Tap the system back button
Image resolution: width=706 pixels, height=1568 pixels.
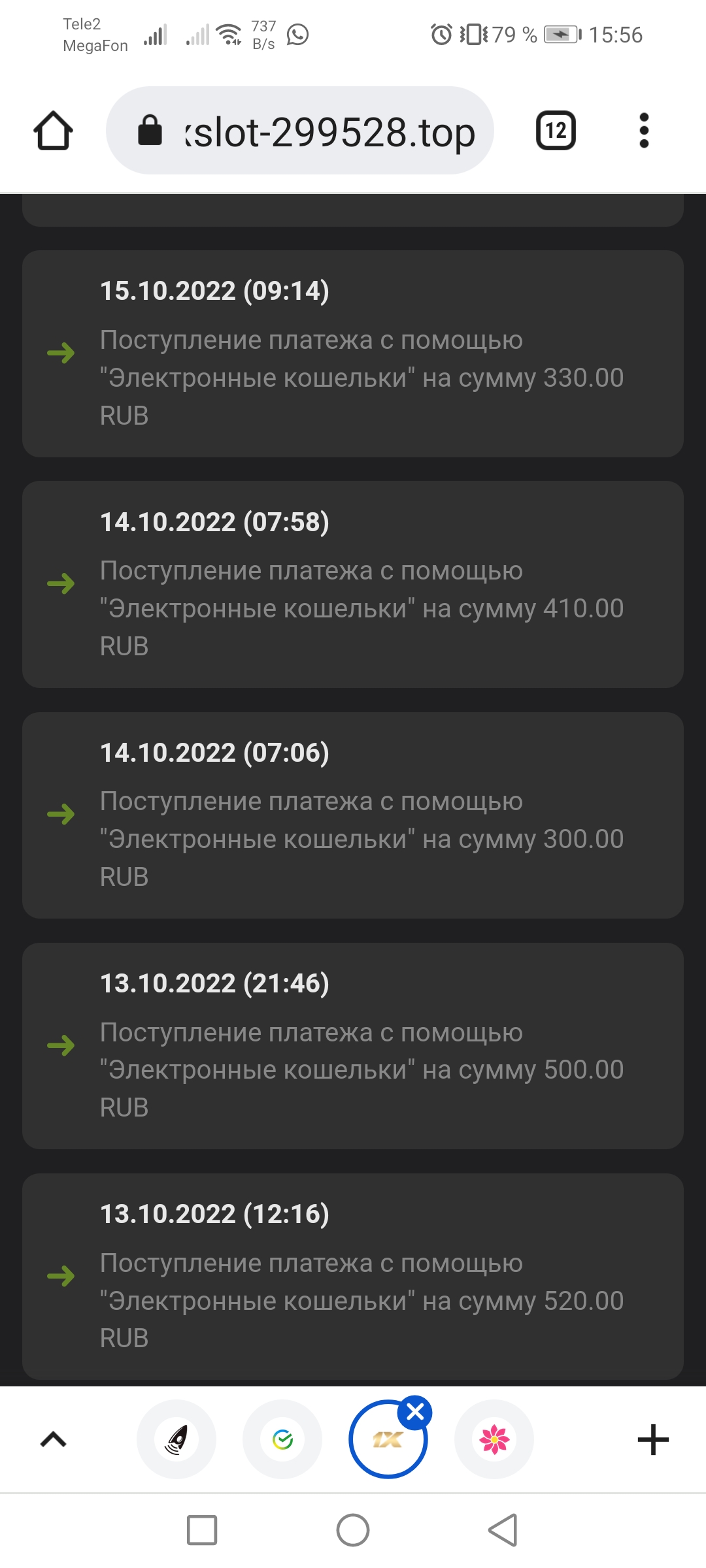503,1530
